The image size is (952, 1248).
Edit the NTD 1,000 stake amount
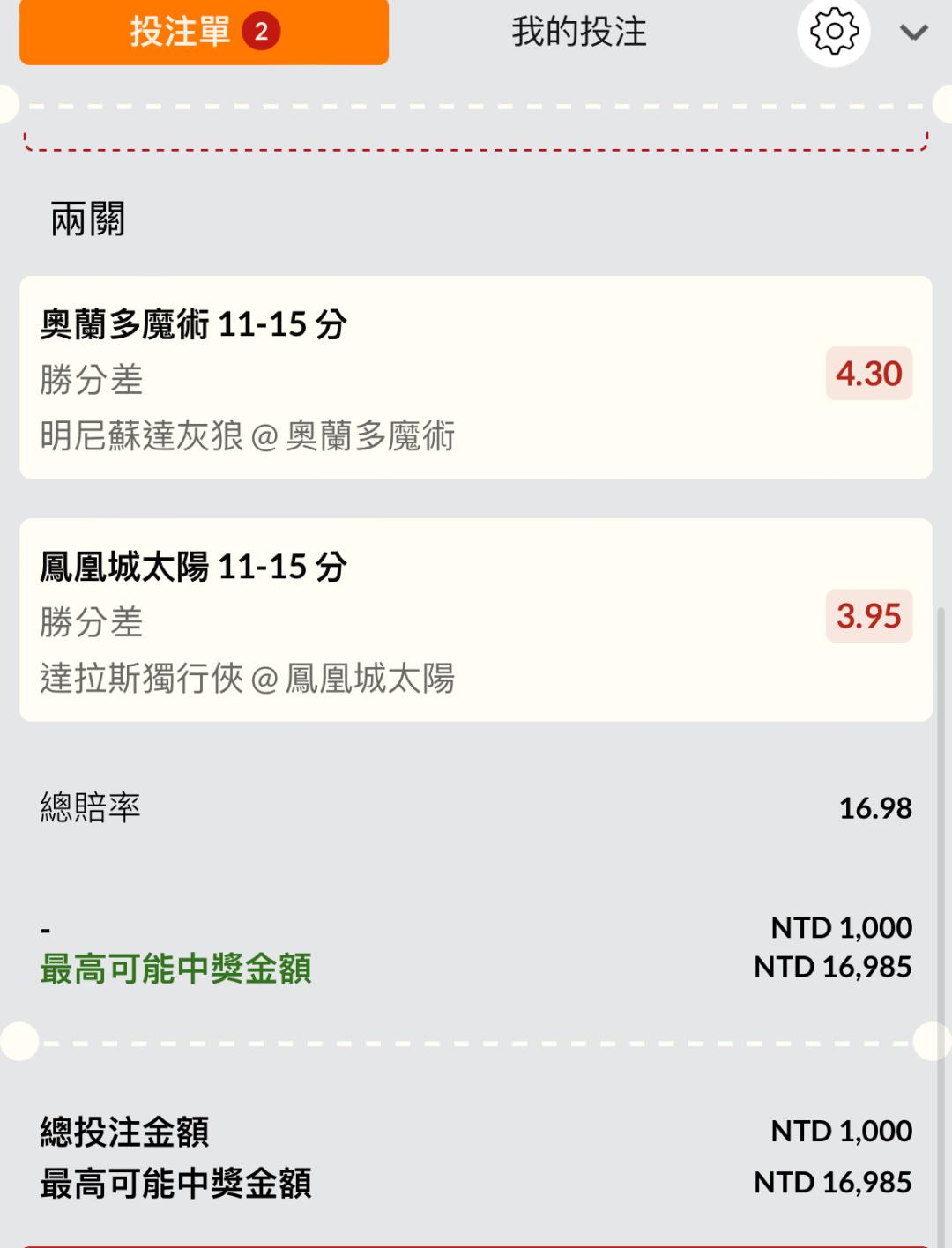tap(840, 927)
